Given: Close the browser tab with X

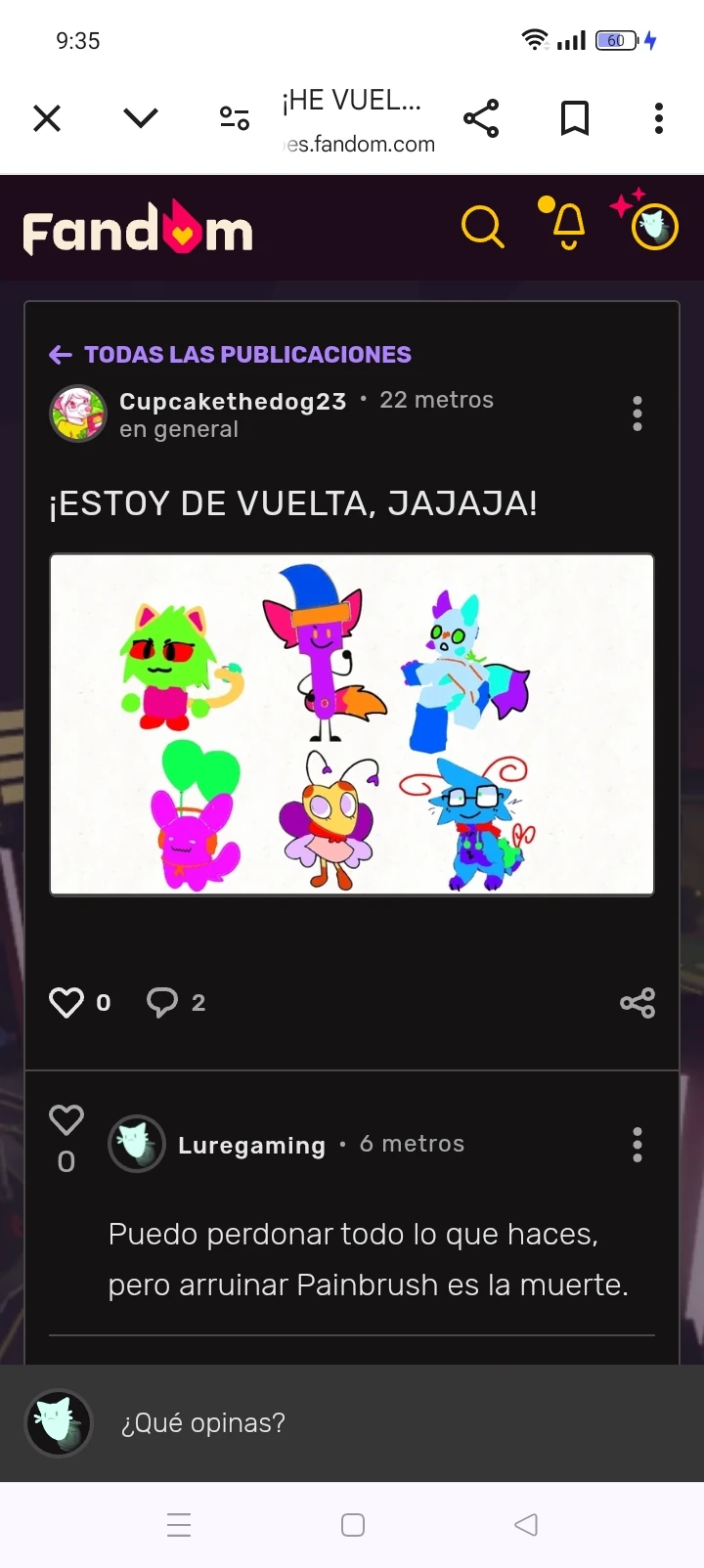Looking at the screenshot, I should pyautogui.click(x=47, y=119).
